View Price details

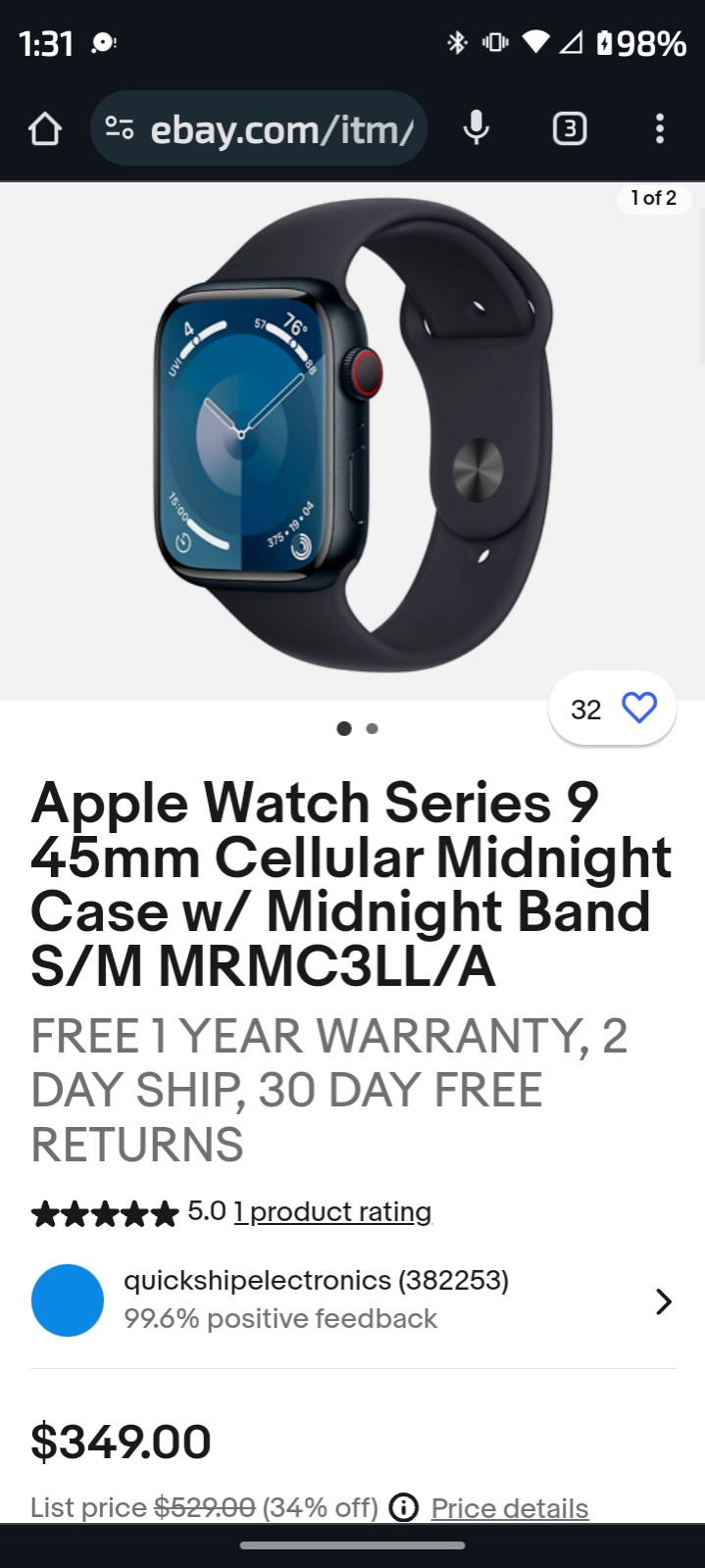(510, 1507)
